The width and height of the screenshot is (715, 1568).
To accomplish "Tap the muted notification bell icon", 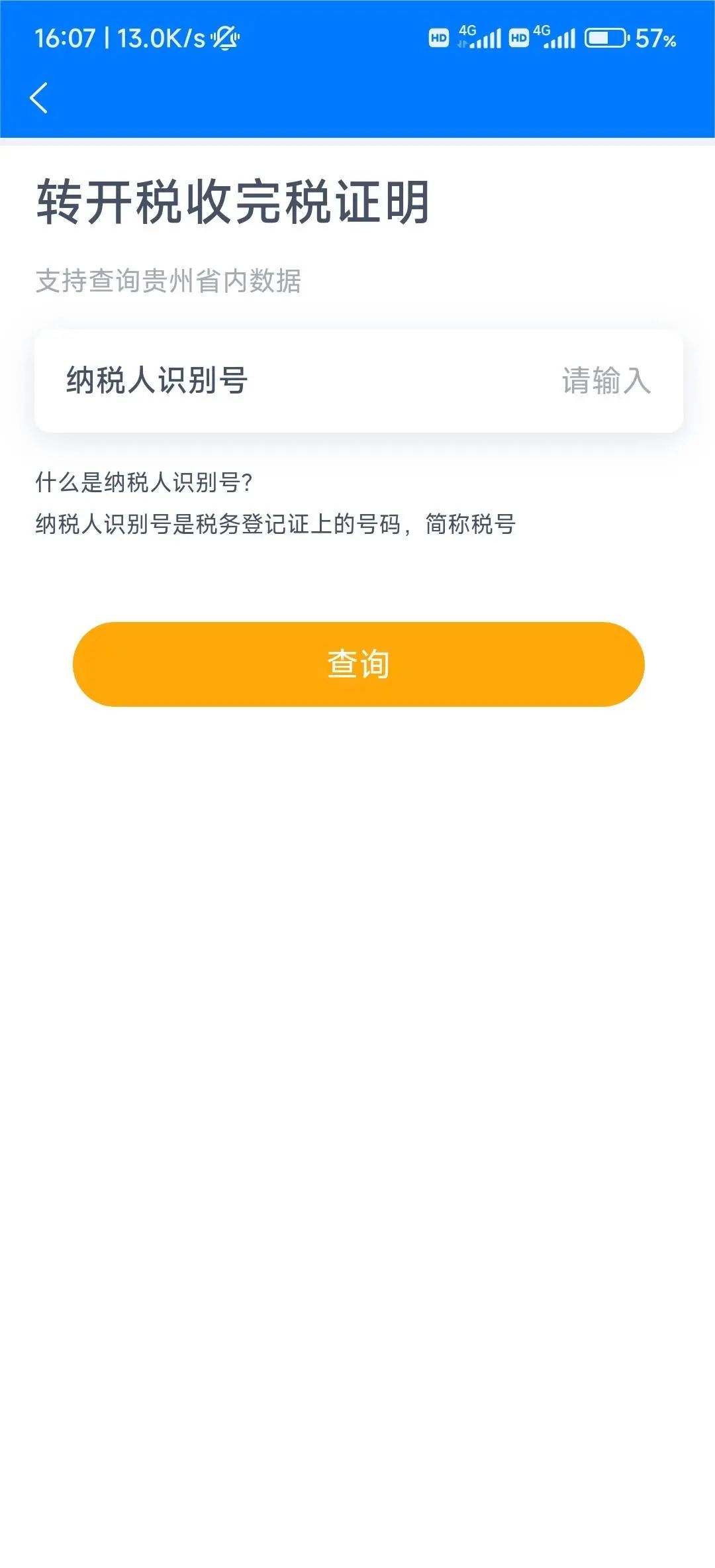I will [x=226, y=38].
